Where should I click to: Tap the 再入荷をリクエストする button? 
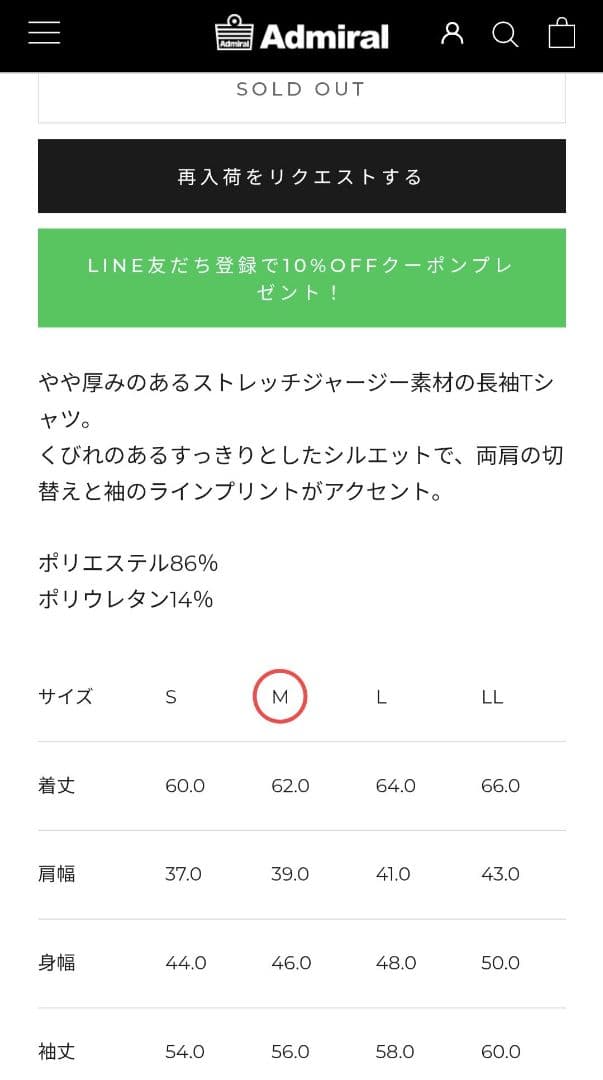pyautogui.click(x=301, y=176)
